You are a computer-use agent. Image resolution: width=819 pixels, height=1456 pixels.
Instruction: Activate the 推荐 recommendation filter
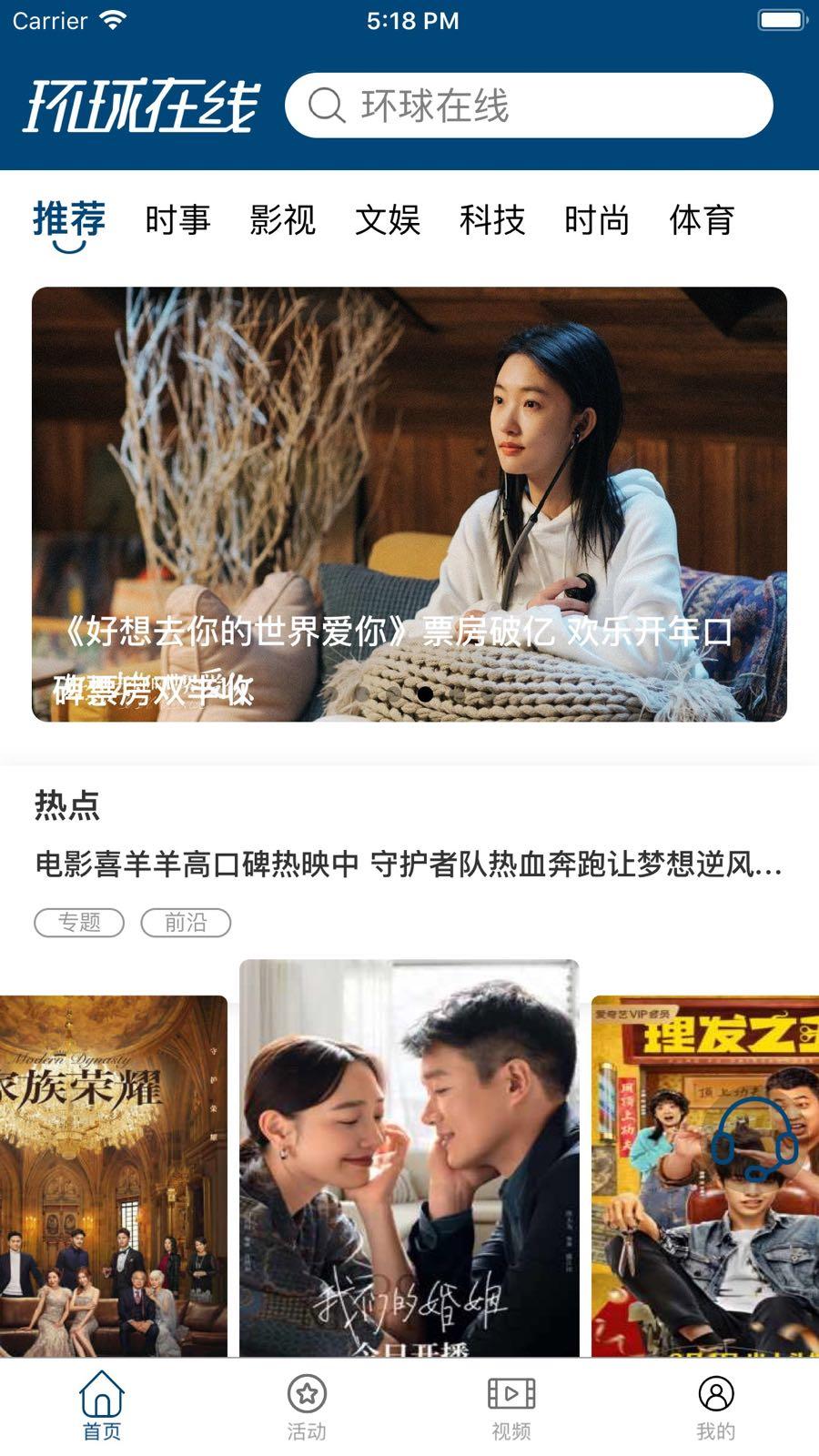(68, 218)
